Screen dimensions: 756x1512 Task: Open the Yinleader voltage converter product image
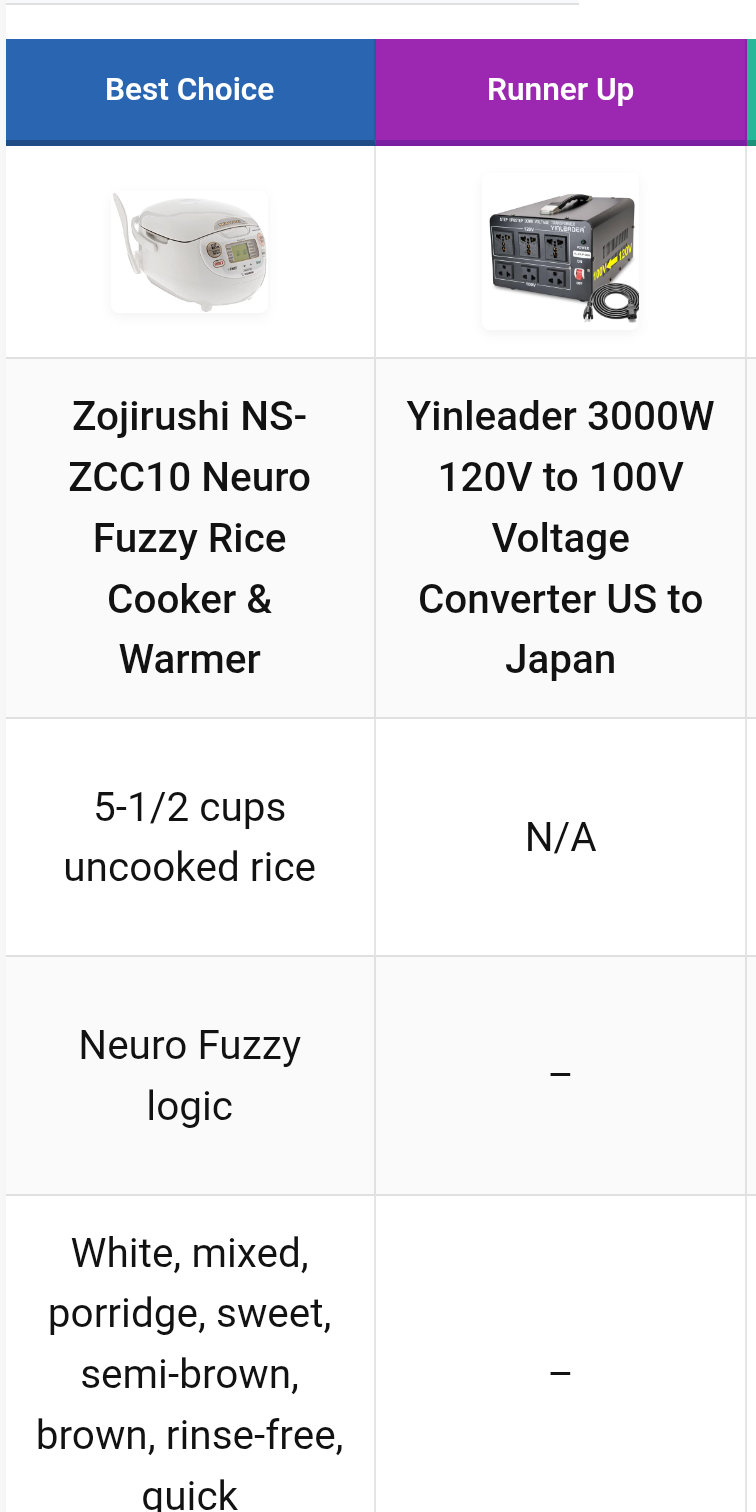561,251
